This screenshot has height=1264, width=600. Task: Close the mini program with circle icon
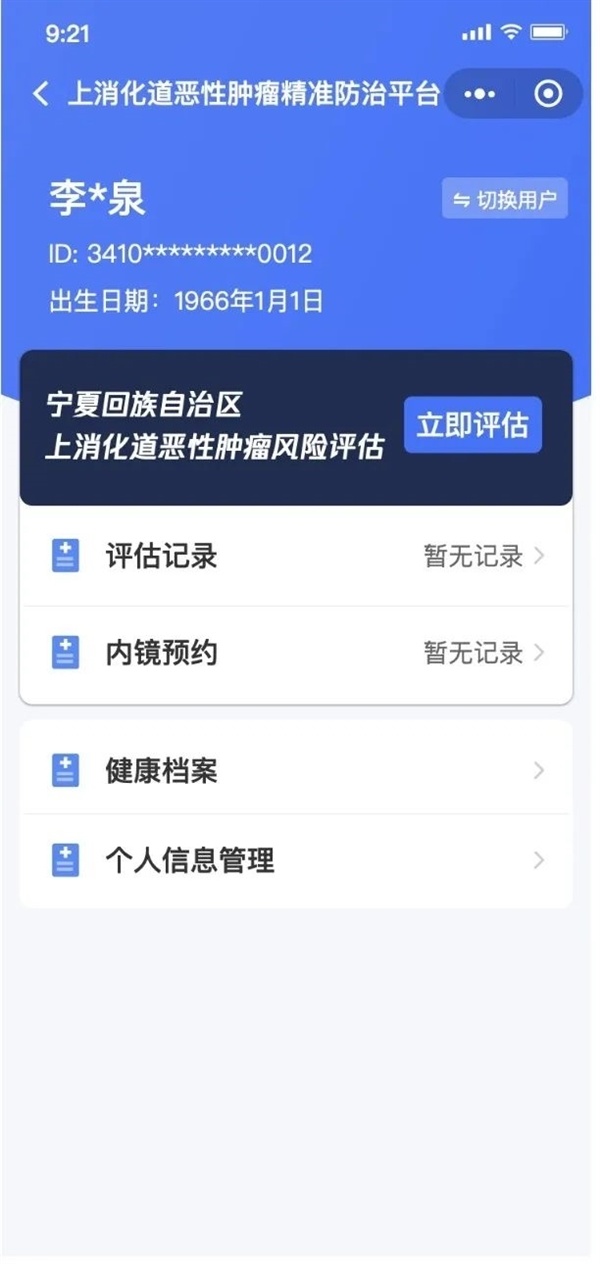[x=548, y=94]
